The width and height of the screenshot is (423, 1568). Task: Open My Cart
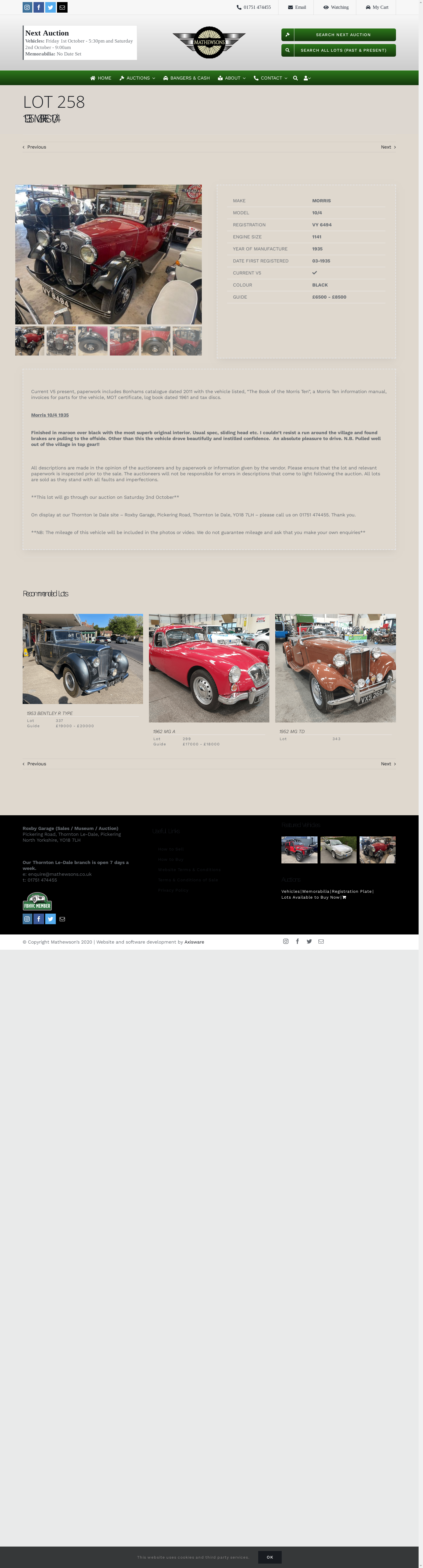click(377, 7)
